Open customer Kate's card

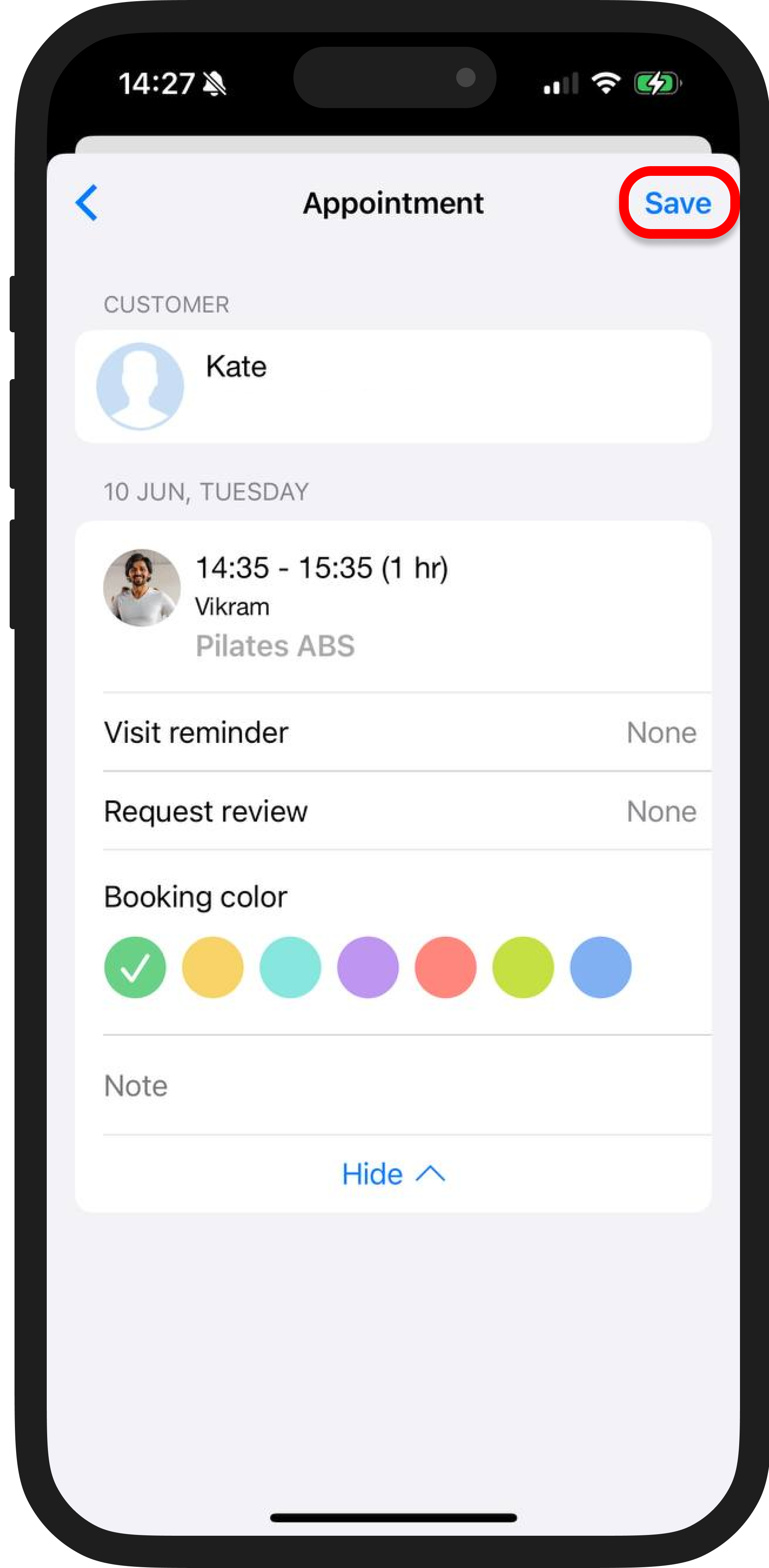[x=393, y=386]
